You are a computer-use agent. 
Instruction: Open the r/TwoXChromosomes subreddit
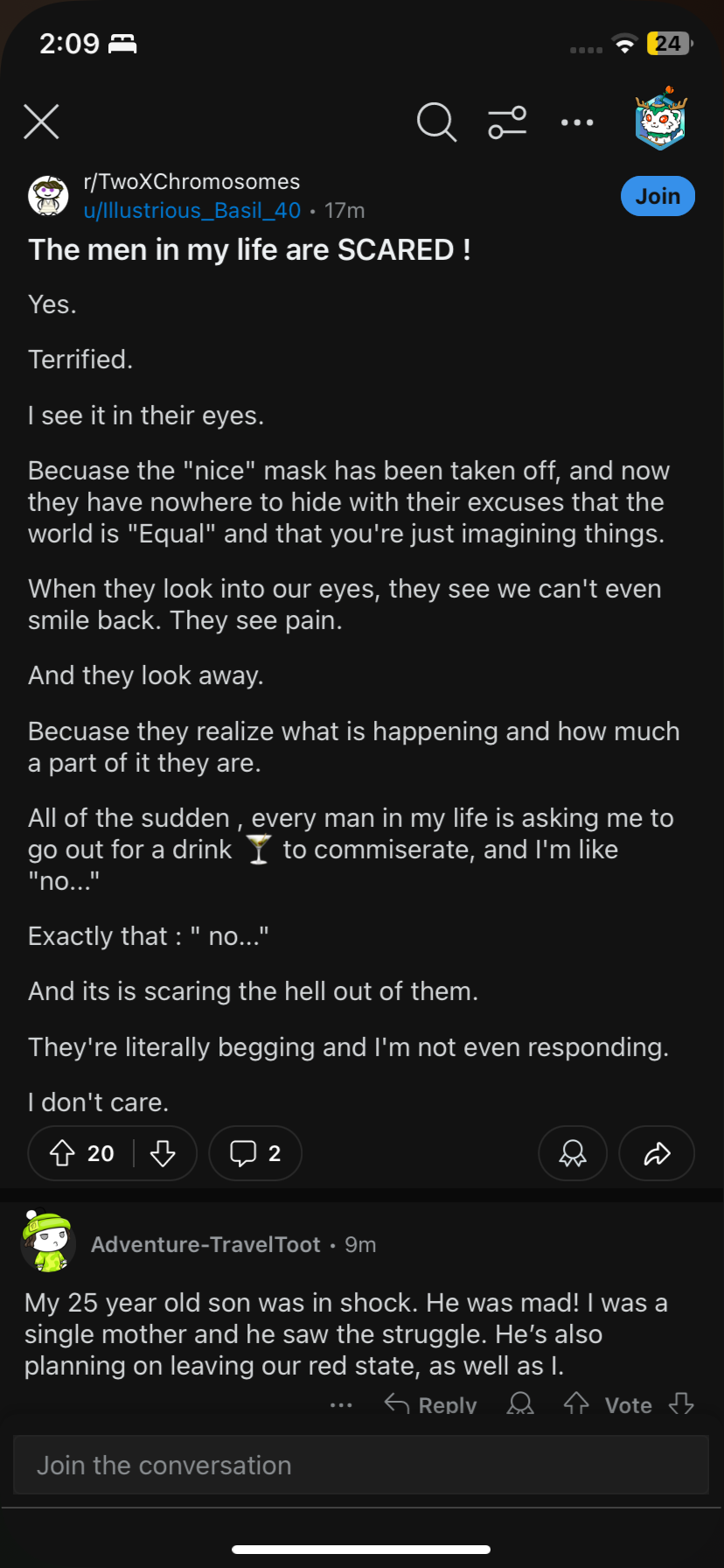tap(191, 182)
